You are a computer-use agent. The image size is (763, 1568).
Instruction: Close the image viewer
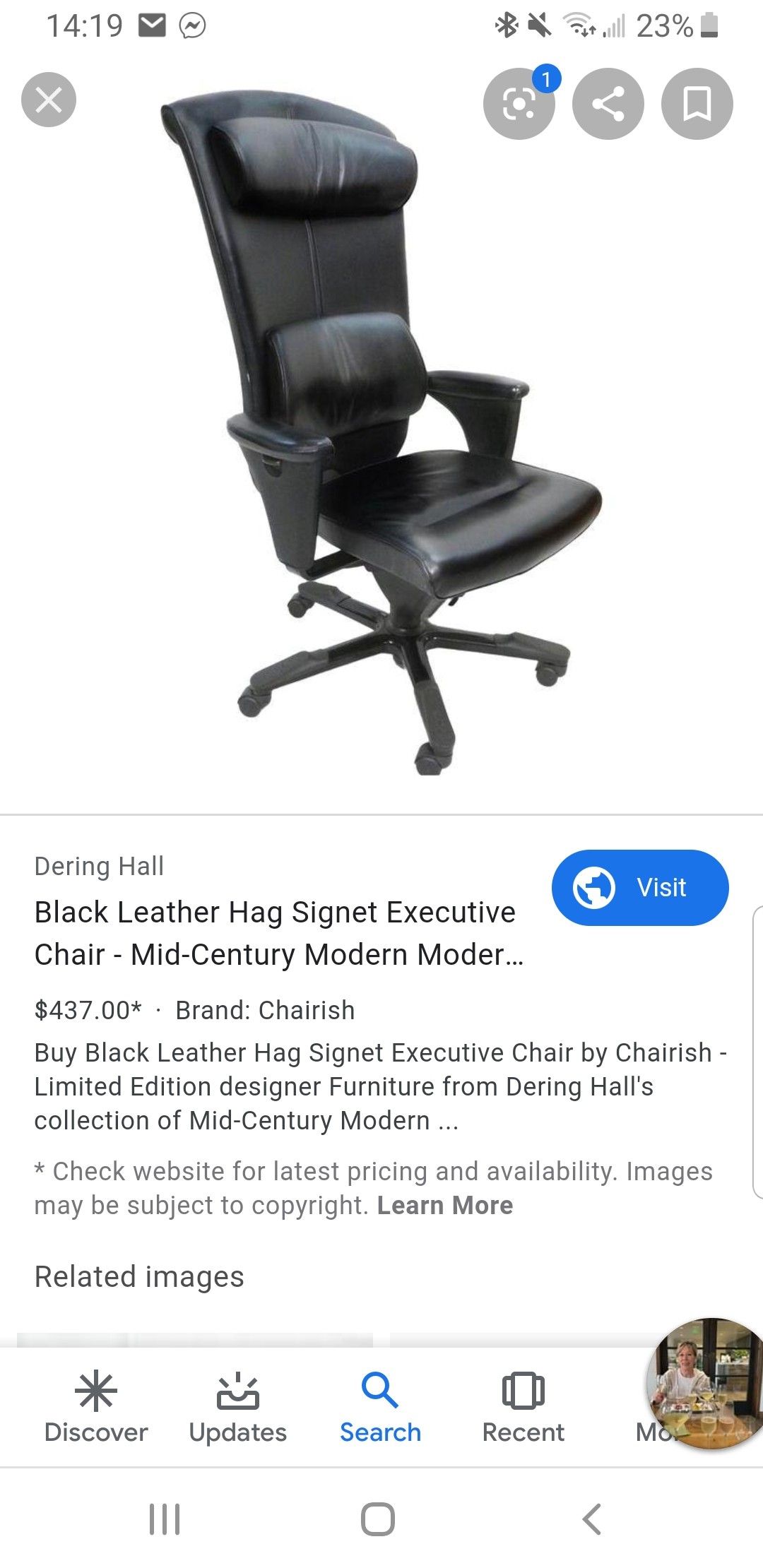pyautogui.click(x=49, y=100)
